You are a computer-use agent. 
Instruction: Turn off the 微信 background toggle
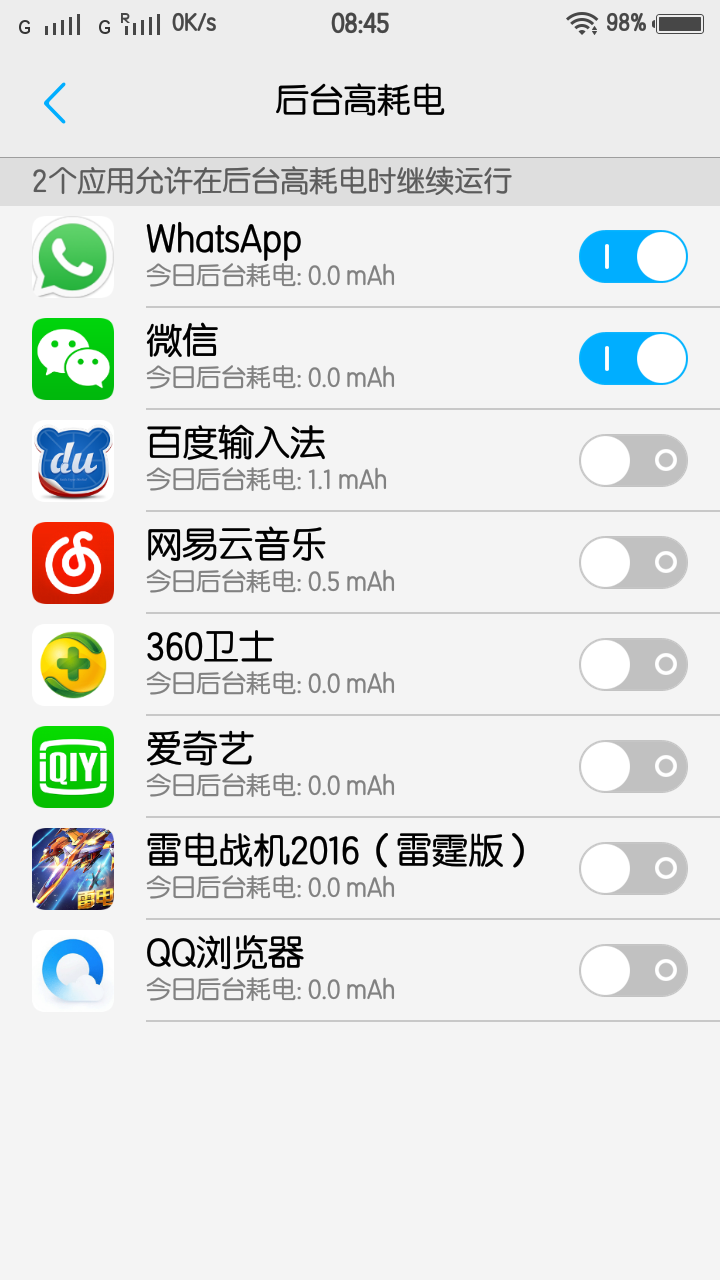pyautogui.click(x=633, y=359)
